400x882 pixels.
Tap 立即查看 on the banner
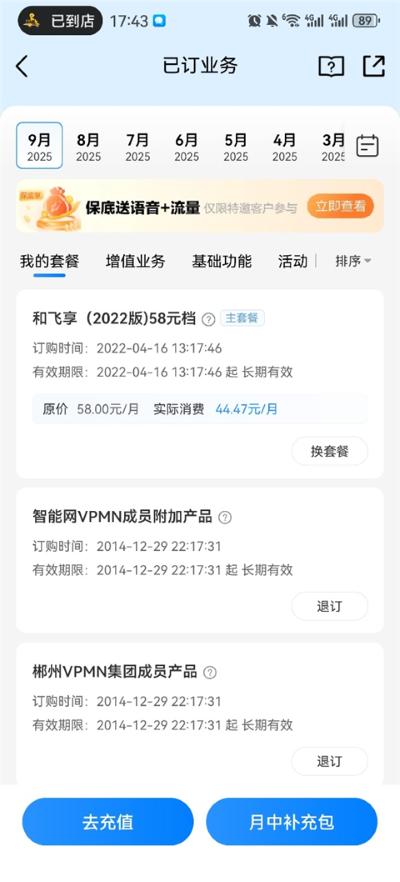click(340, 206)
